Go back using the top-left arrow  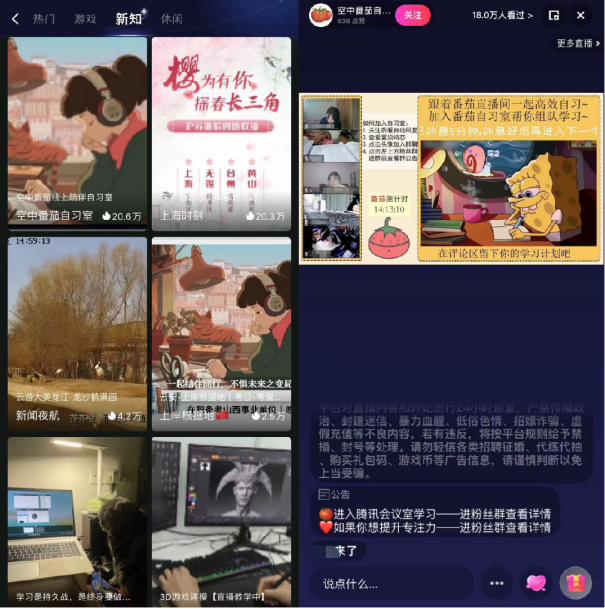(x=15, y=18)
